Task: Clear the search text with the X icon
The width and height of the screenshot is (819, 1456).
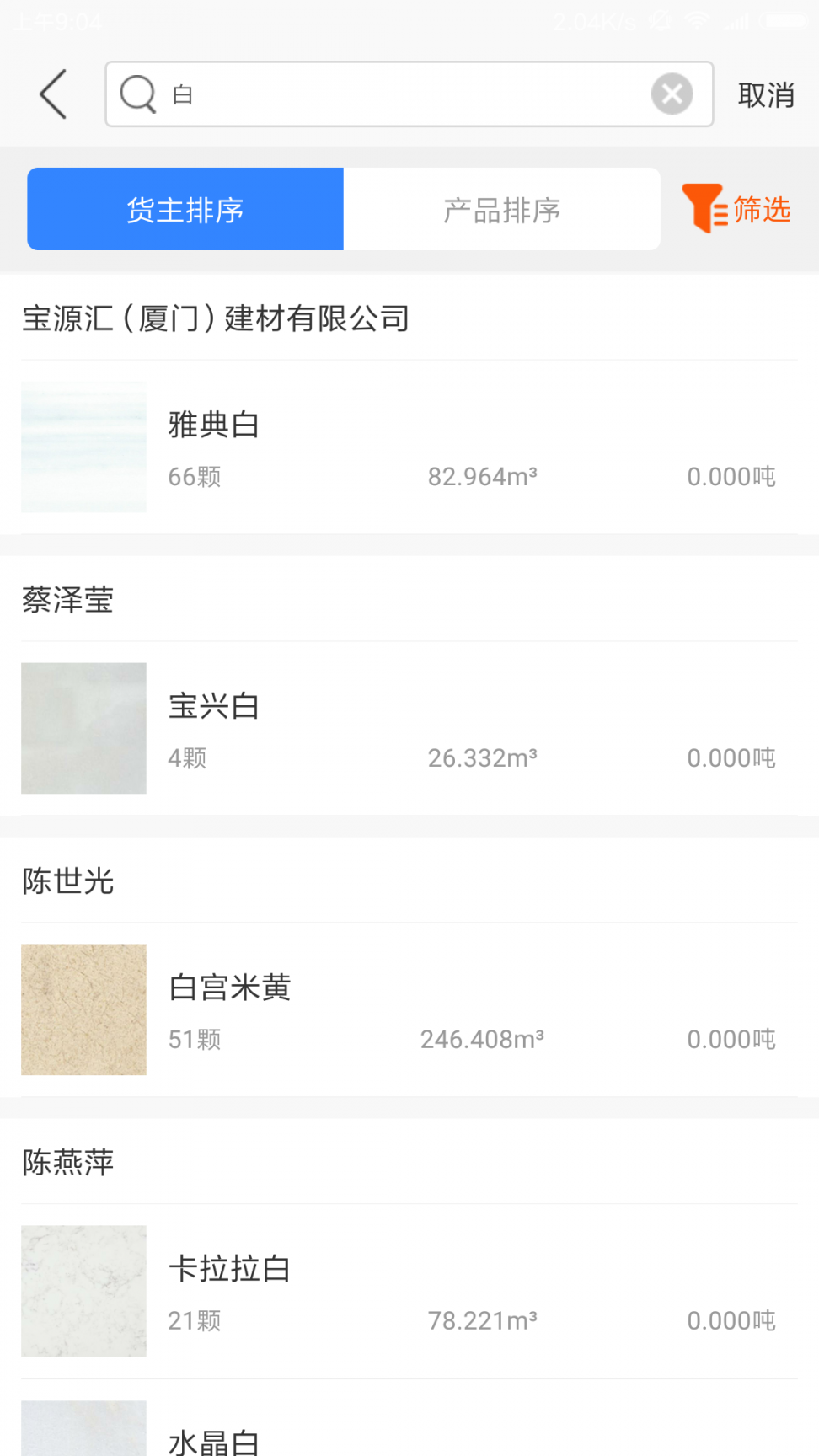Action: 672,94
